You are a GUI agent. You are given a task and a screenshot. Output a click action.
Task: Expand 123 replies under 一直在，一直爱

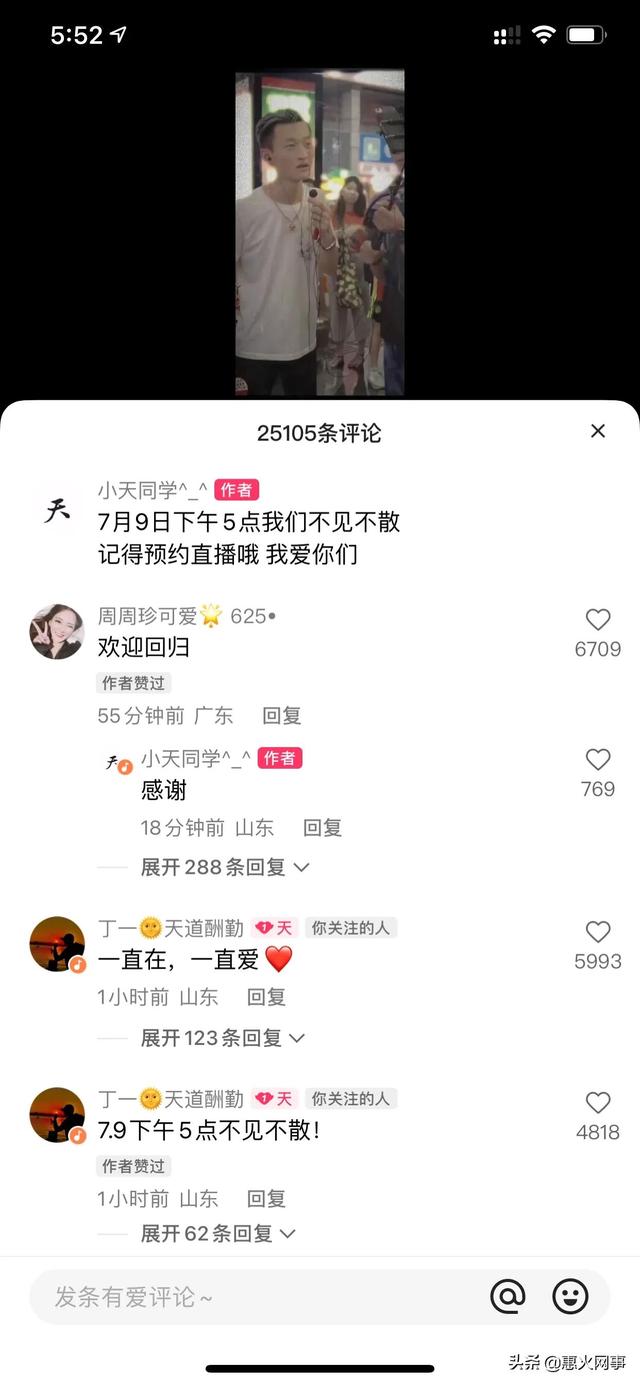tap(222, 1038)
